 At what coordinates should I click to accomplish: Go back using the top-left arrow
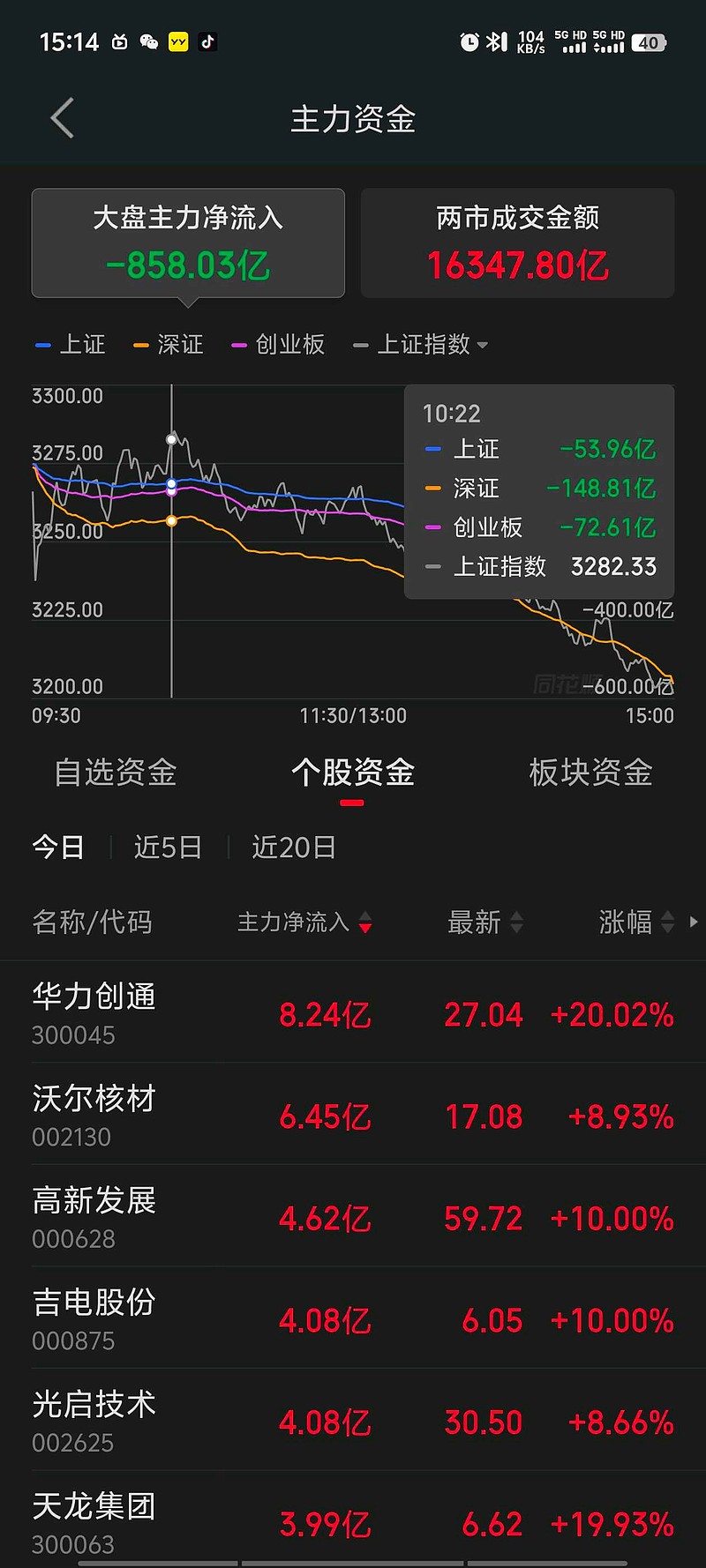coord(62,118)
